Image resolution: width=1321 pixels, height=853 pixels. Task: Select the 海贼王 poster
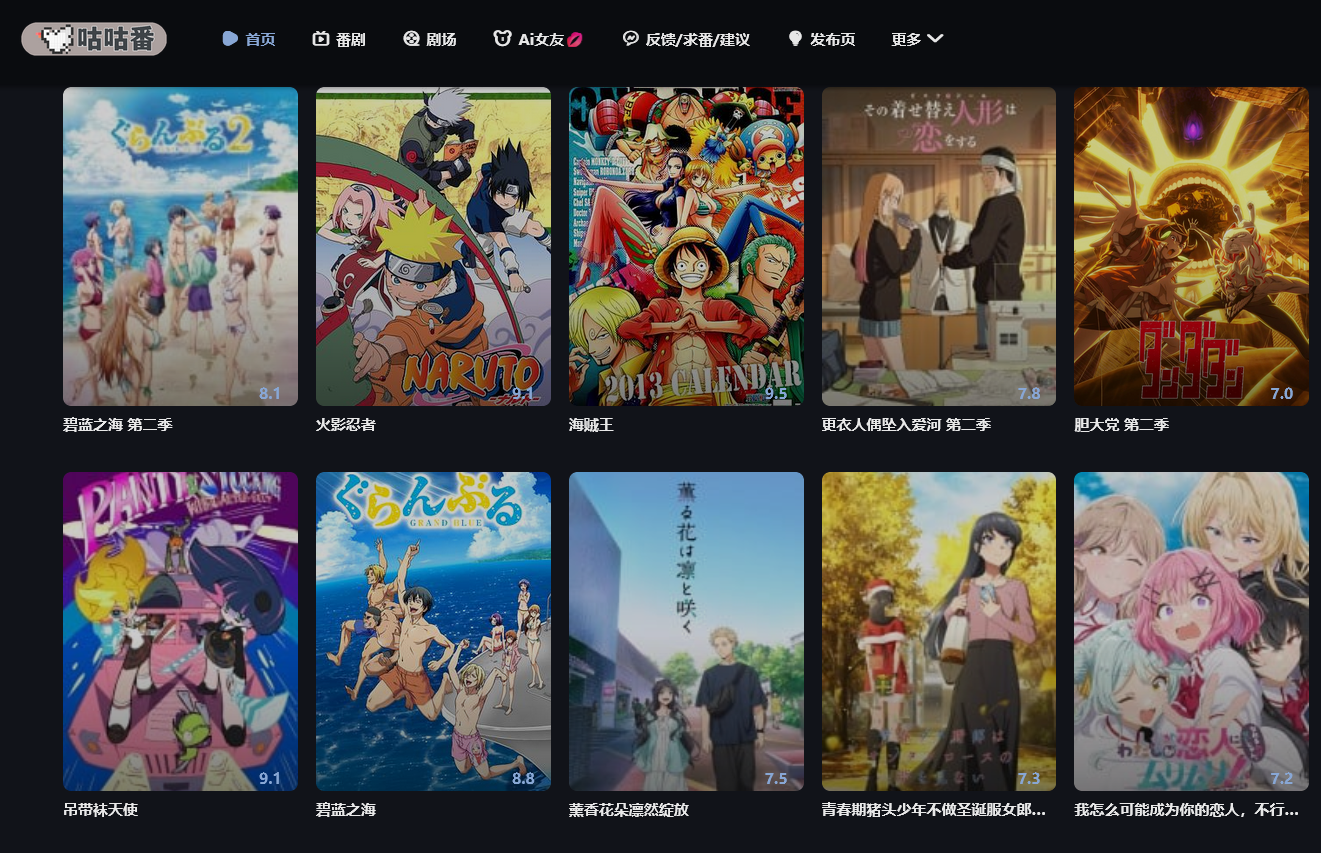686,246
